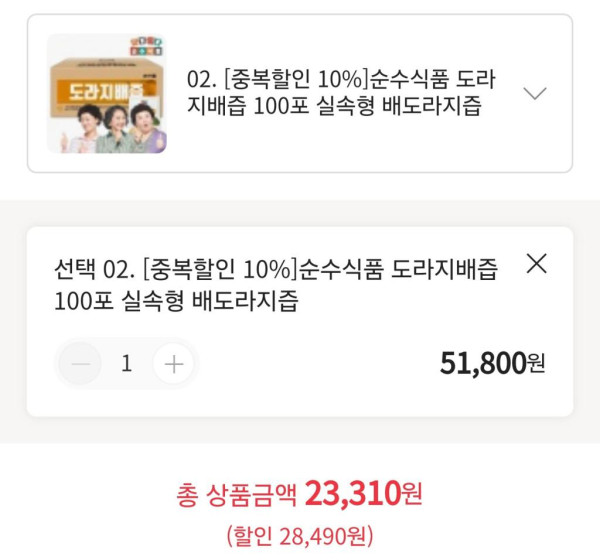Increase quantity with plus button
600x560 pixels.
174,364
